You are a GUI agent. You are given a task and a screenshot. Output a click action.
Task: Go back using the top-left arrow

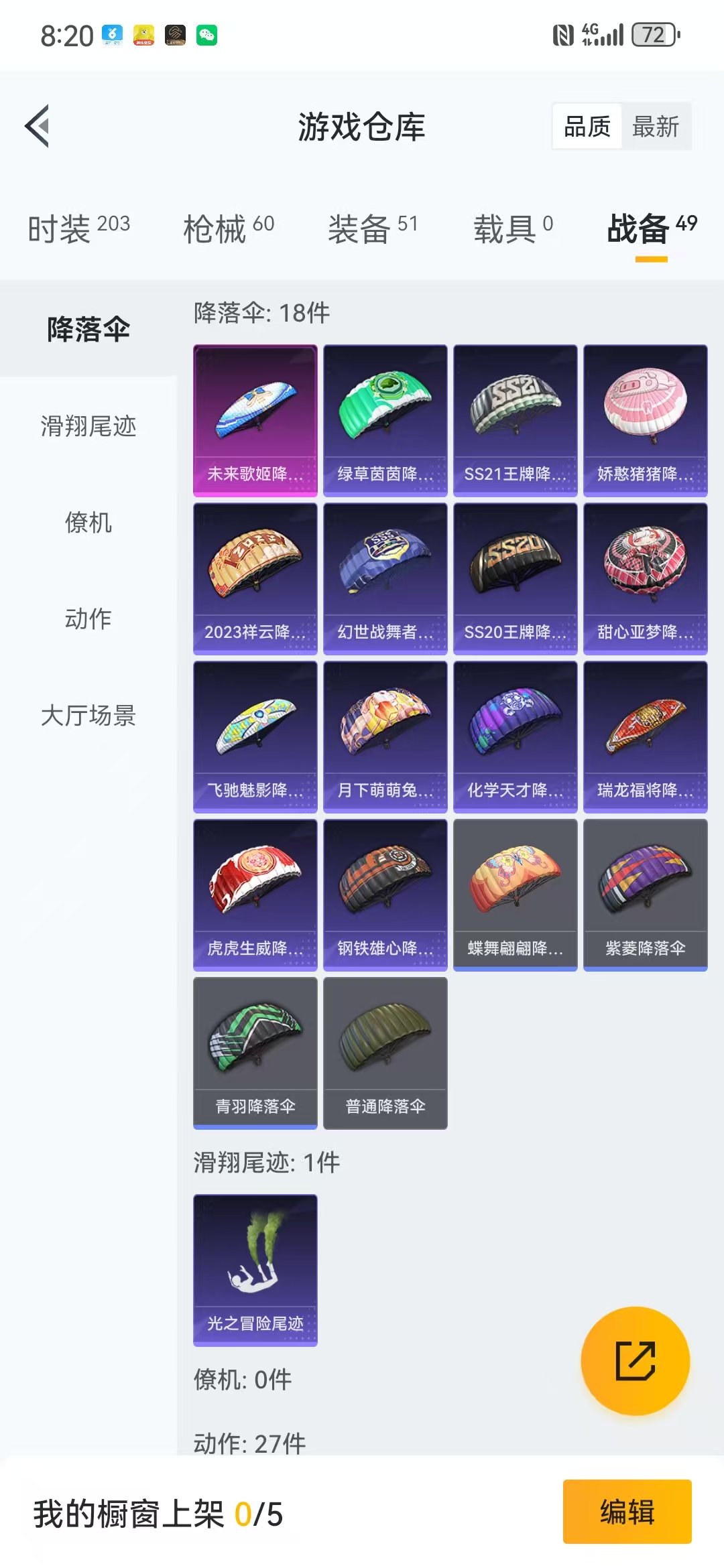point(38,126)
